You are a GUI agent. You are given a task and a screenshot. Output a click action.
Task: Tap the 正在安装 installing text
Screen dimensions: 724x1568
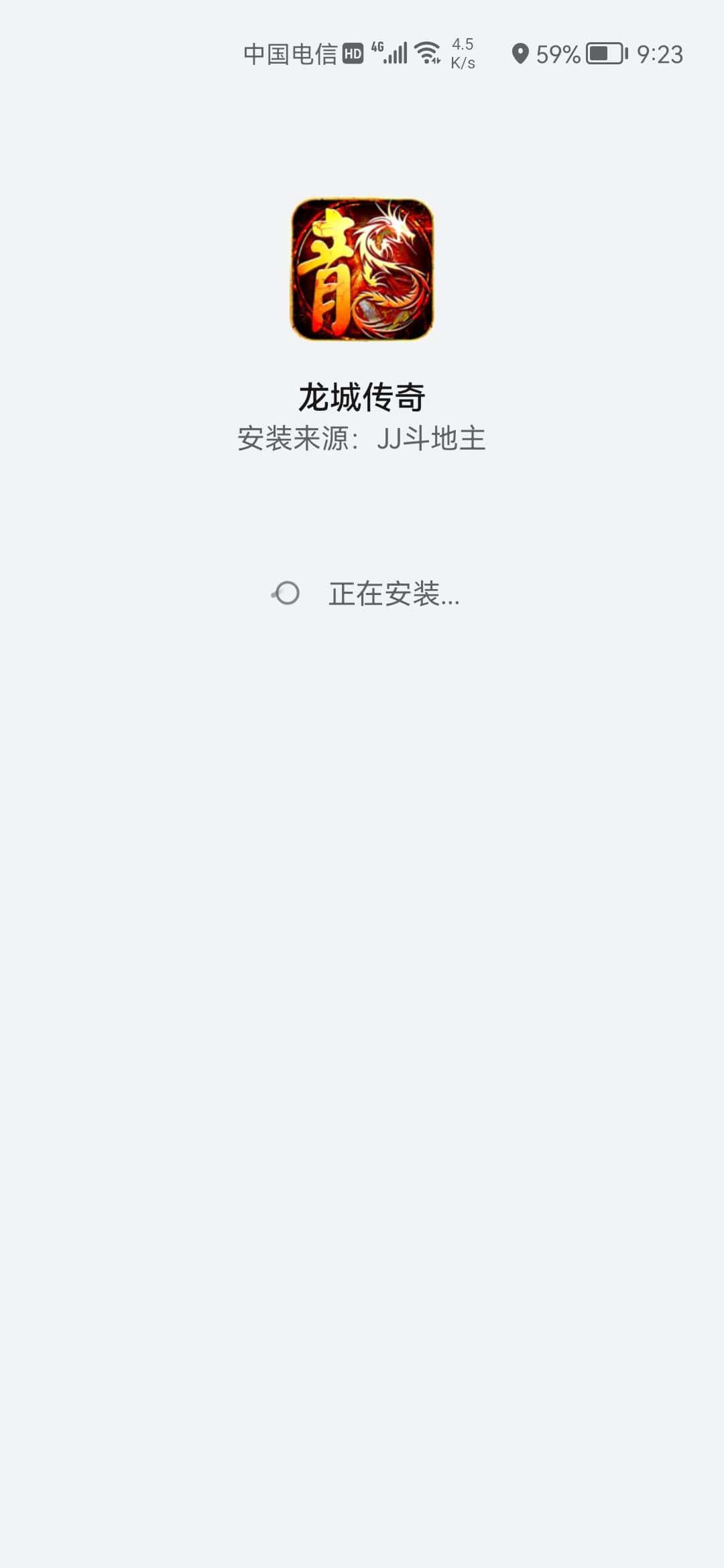(394, 595)
